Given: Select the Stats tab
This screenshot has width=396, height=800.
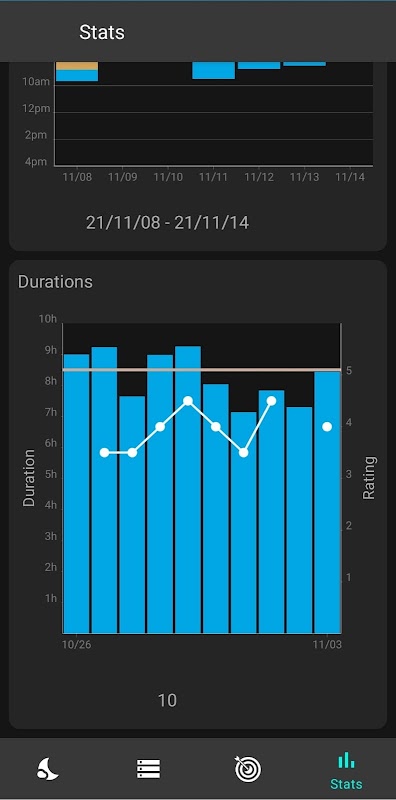Looking at the screenshot, I should click(x=346, y=770).
